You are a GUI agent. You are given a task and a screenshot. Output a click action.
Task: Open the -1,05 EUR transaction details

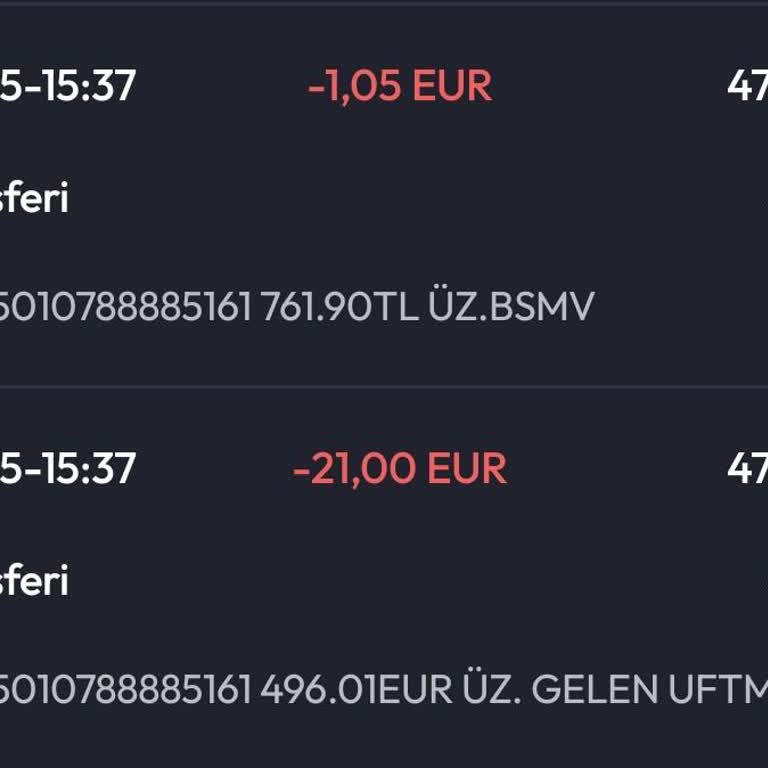click(400, 88)
